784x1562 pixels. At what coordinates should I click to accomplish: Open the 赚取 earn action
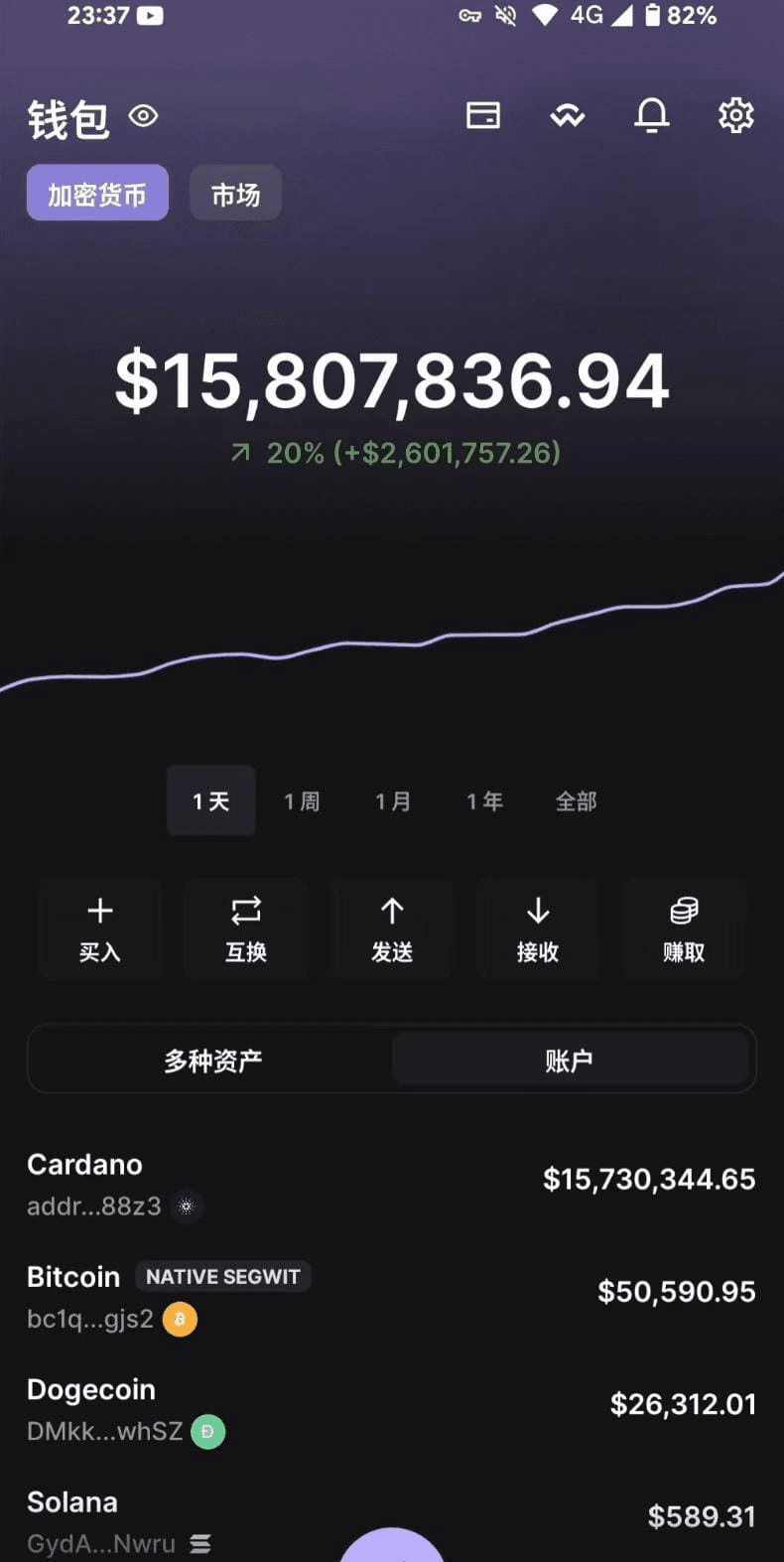684,929
